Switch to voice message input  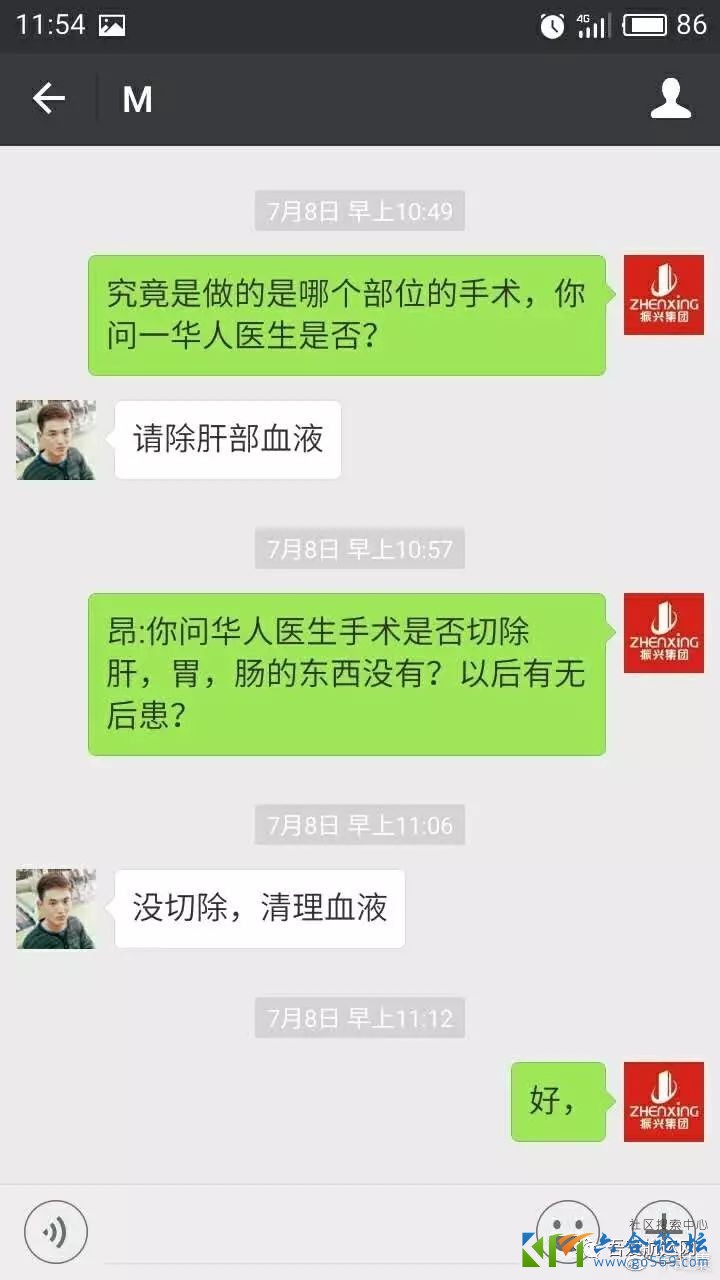(56, 1231)
